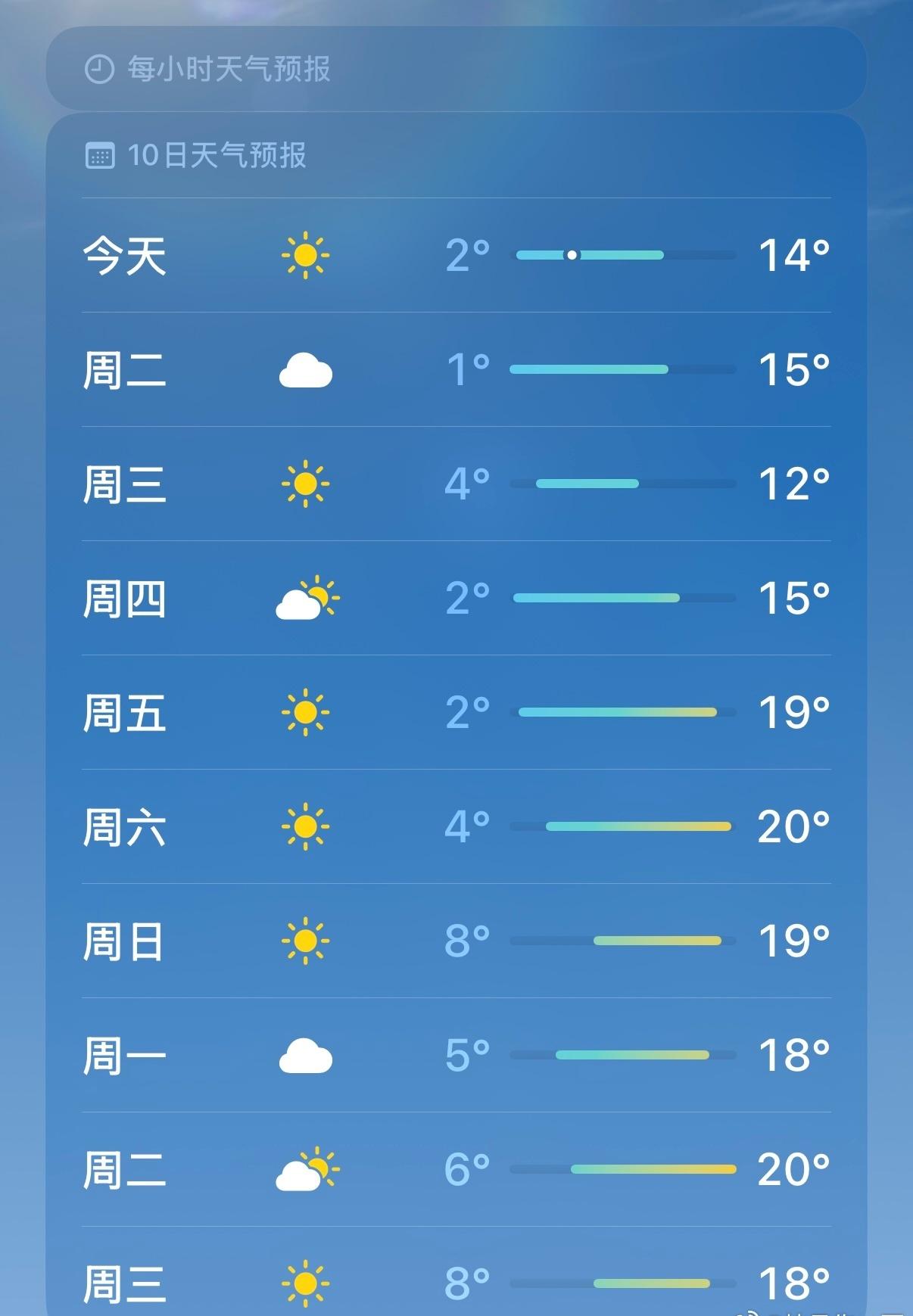The image size is (913, 1316).
Task: Select the 周六 forecast row
Action: pyautogui.click(x=454, y=826)
